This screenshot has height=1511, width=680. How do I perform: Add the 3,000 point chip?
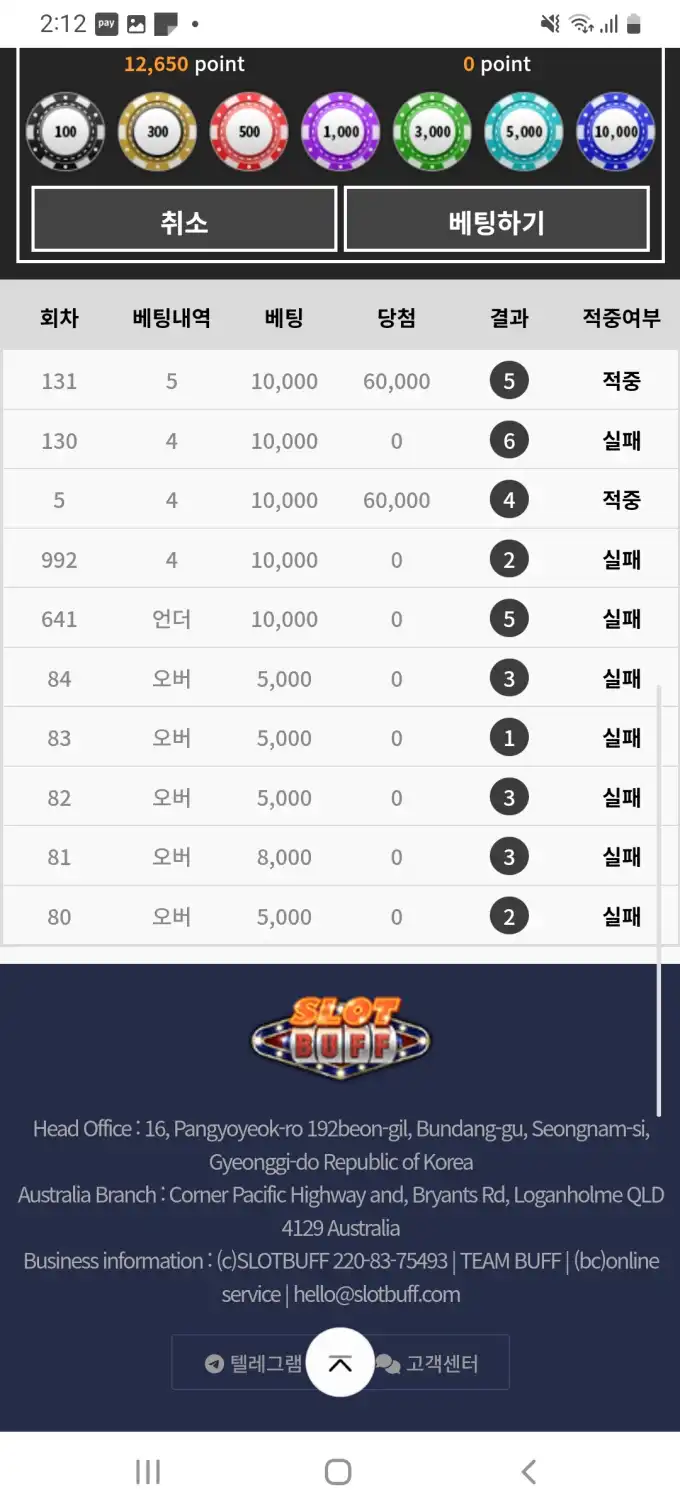click(x=432, y=132)
